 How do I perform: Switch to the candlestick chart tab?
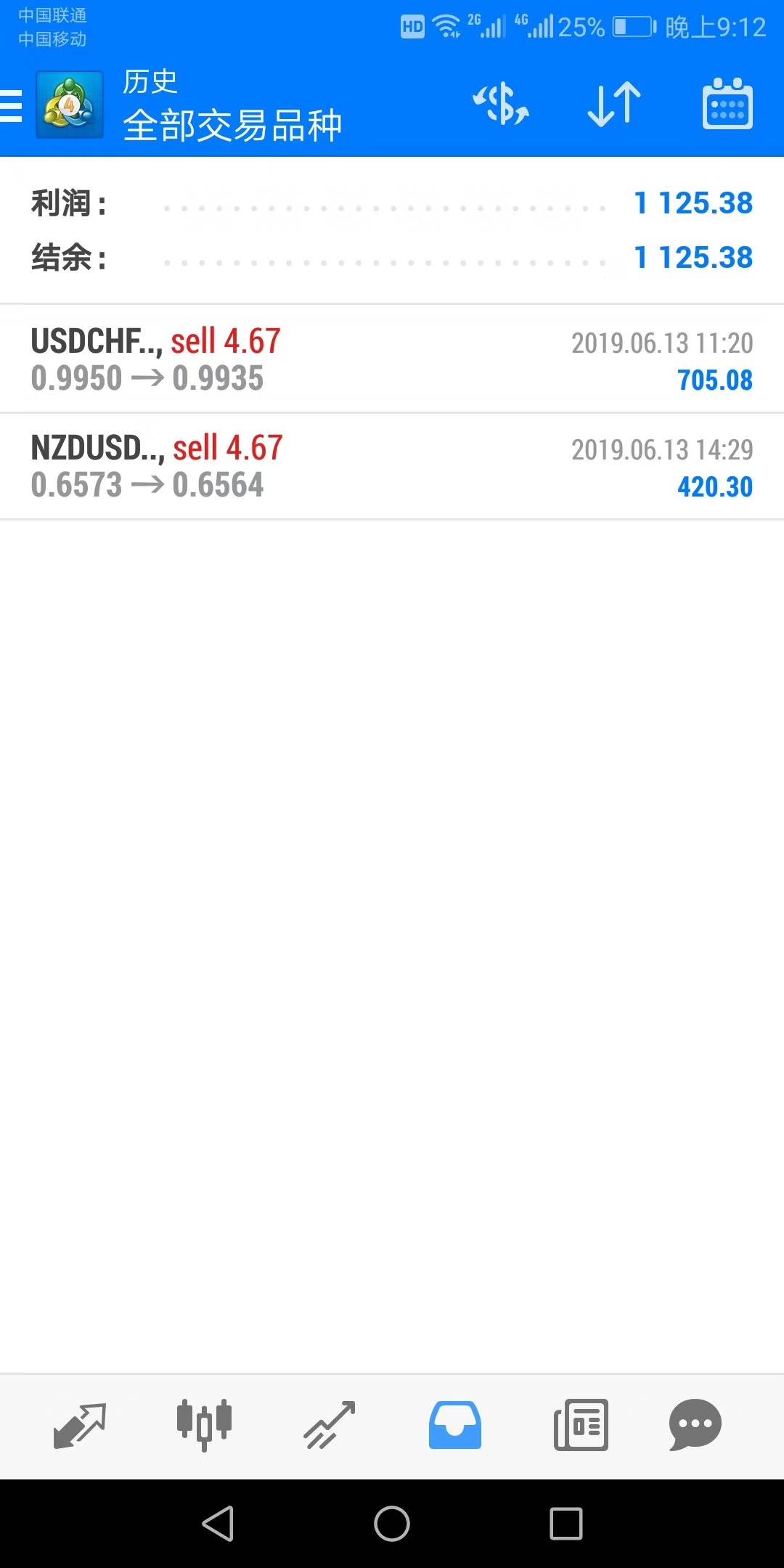coord(204,1426)
